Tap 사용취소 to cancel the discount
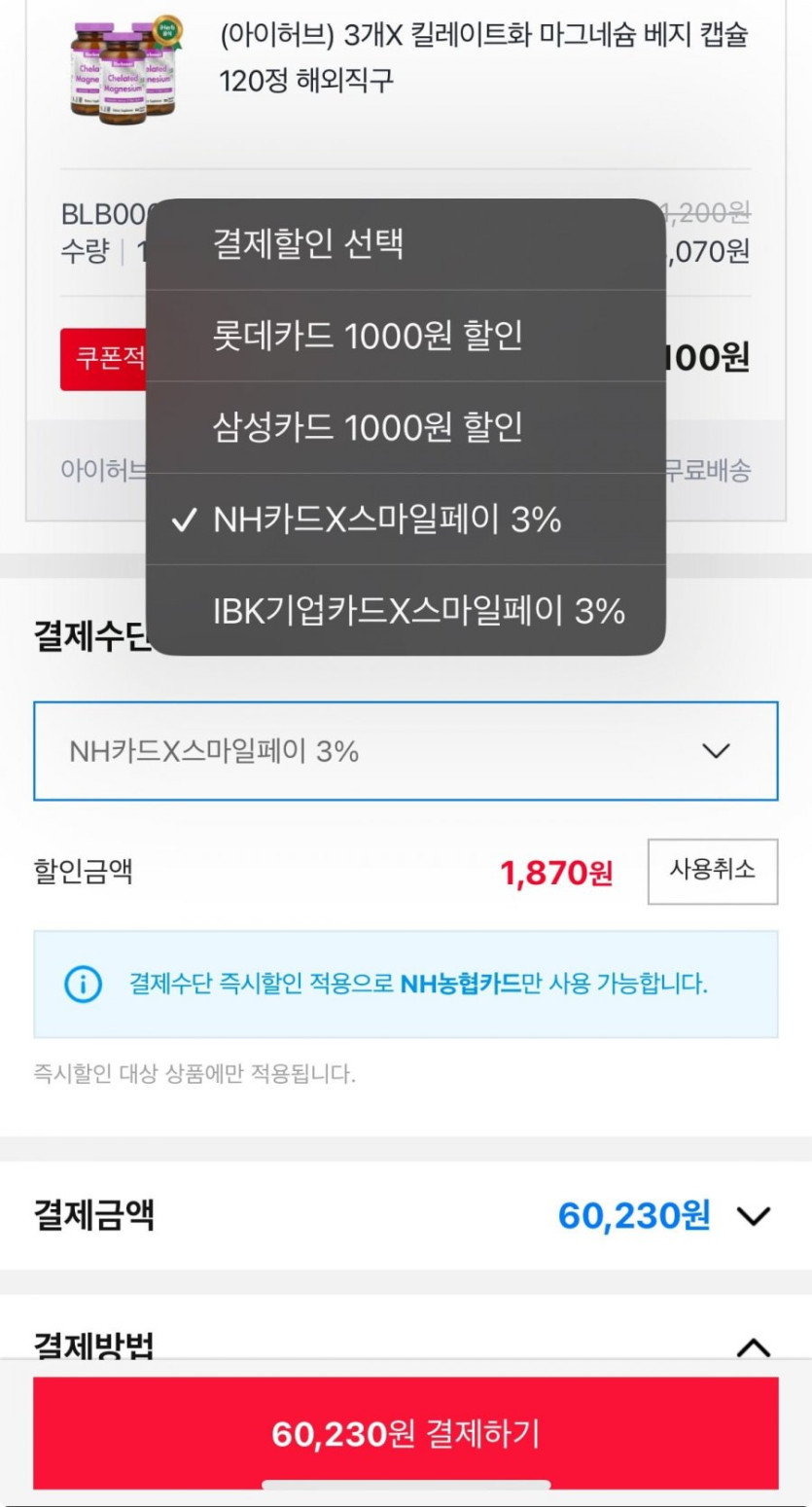 [x=713, y=871]
